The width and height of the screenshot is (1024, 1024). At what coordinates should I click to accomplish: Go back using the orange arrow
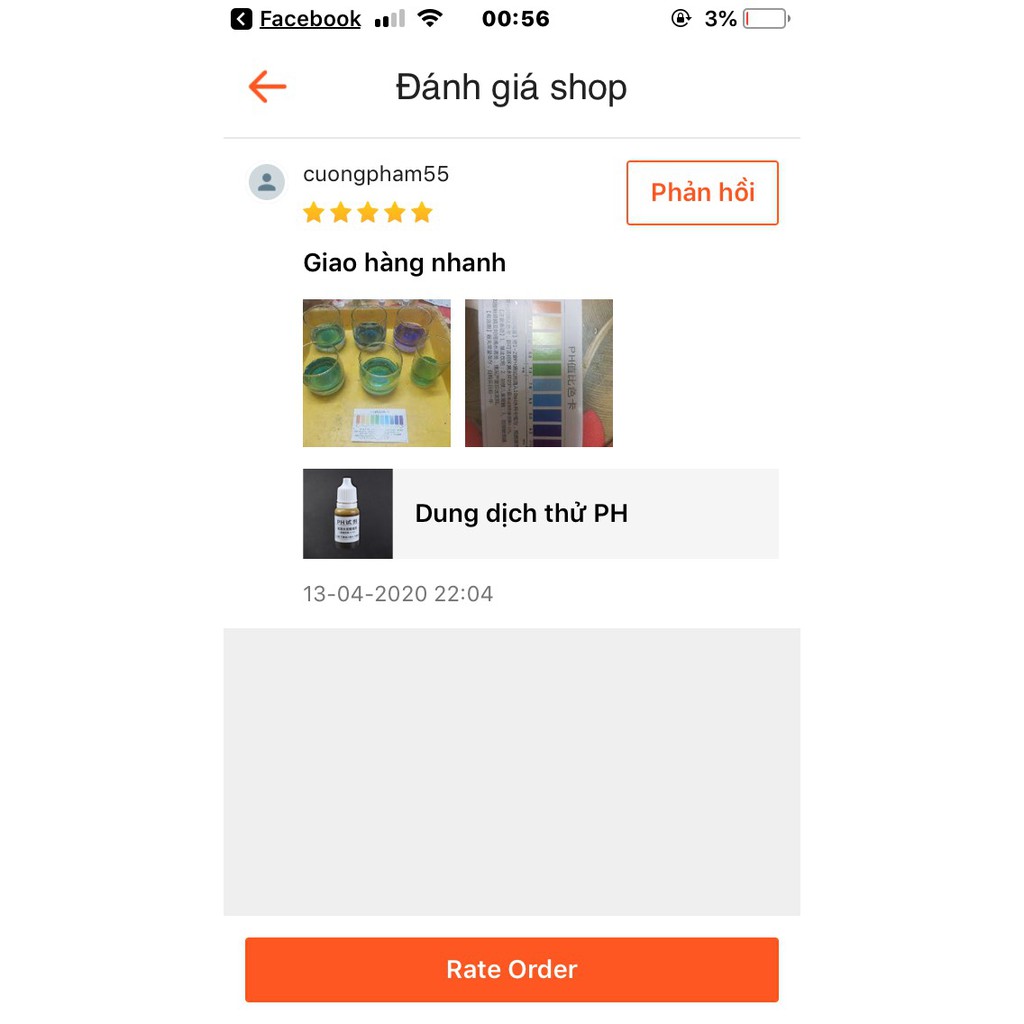pyautogui.click(x=267, y=87)
